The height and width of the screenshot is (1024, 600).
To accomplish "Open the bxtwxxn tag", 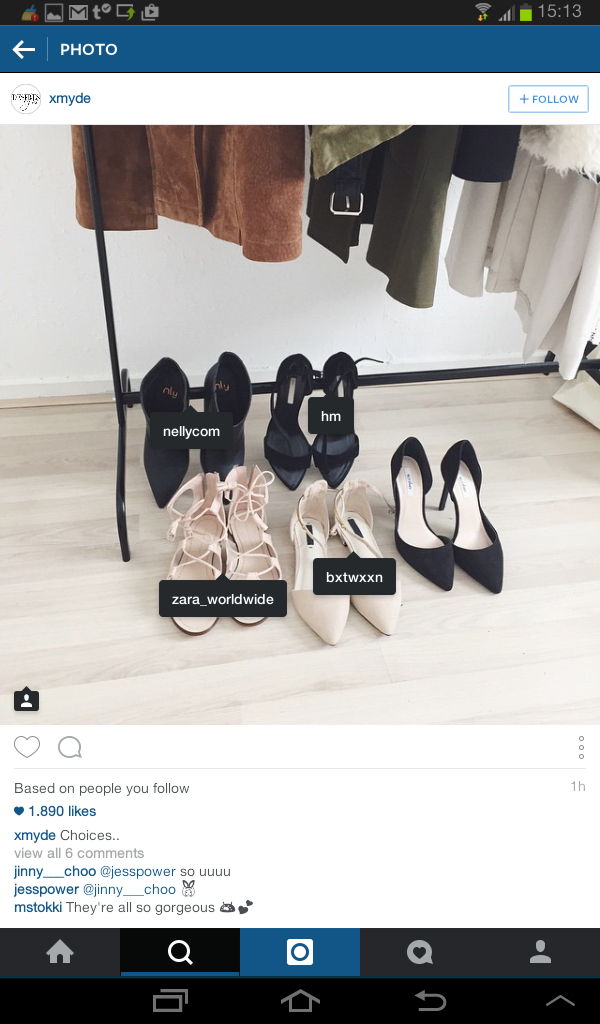I will point(354,577).
